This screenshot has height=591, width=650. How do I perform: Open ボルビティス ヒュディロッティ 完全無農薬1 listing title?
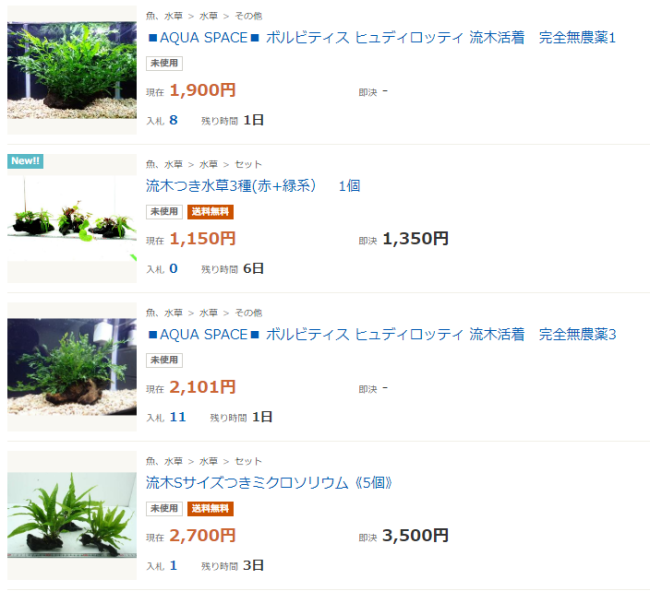pyautogui.click(x=381, y=38)
